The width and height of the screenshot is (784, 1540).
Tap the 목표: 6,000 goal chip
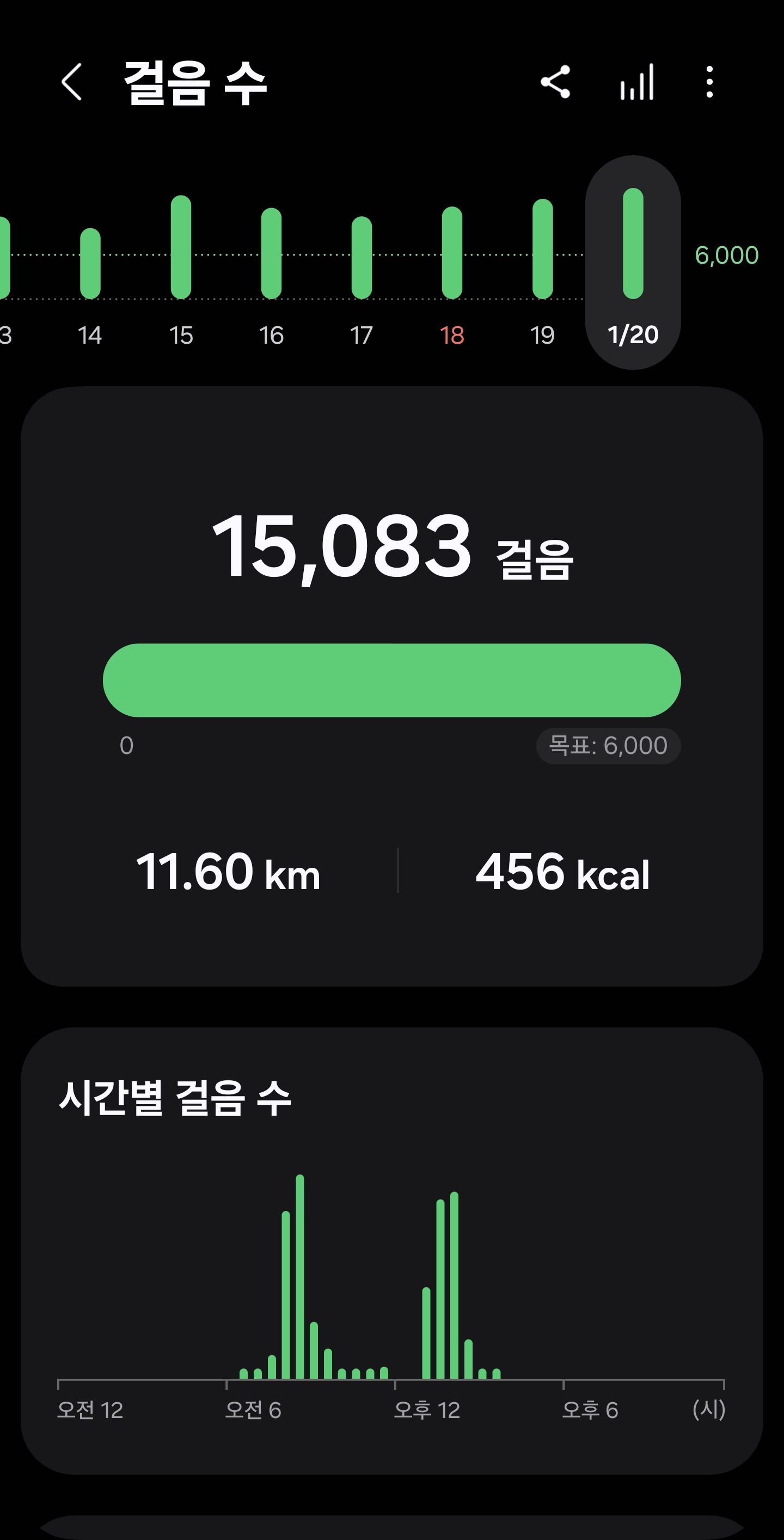pyautogui.click(x=608, y=746)
